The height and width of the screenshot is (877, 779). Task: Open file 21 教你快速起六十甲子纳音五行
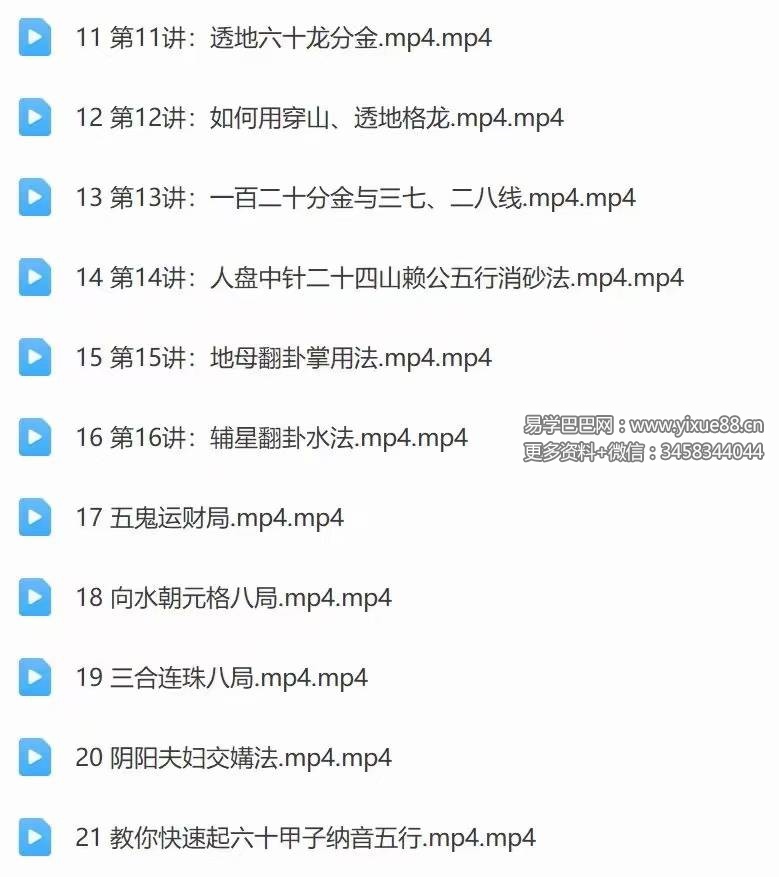pyautogui.click(x=305, y=838)
